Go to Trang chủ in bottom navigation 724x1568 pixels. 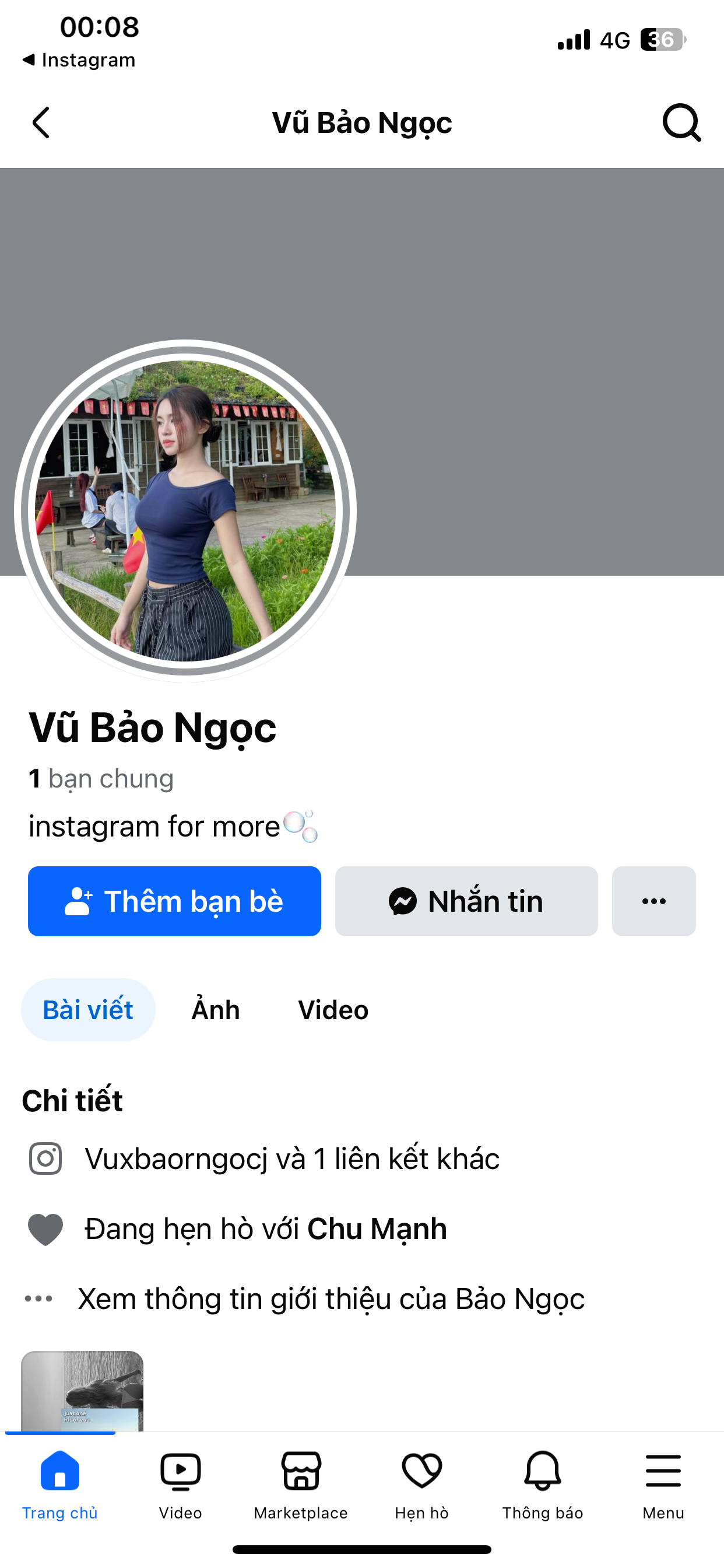[59, 1484]
